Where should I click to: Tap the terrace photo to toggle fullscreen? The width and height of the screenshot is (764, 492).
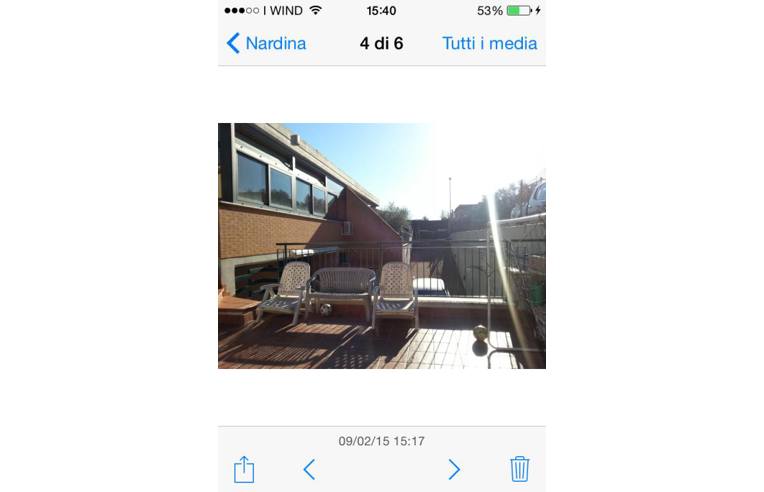pos(381,246)
